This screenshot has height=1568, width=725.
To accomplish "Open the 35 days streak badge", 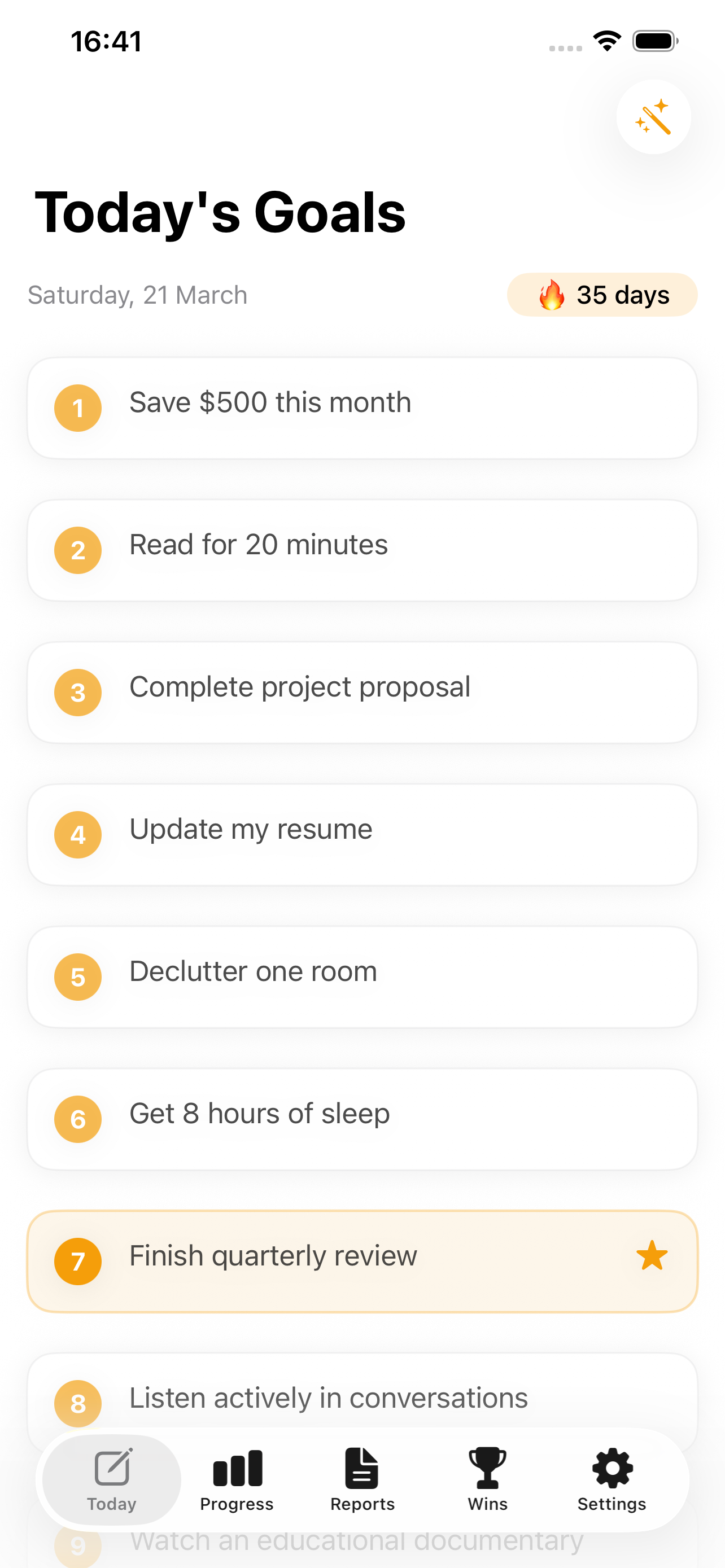I will point(601,295).
